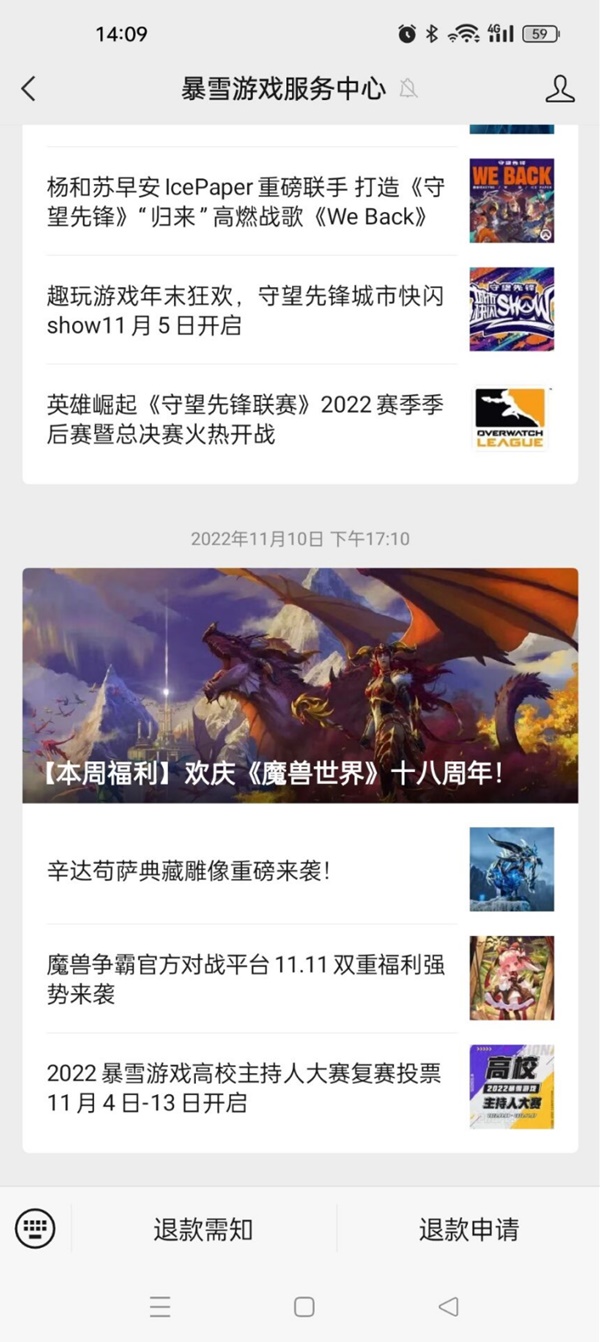Open the 魔兽世界十八周年 banner article

point(300,686)
